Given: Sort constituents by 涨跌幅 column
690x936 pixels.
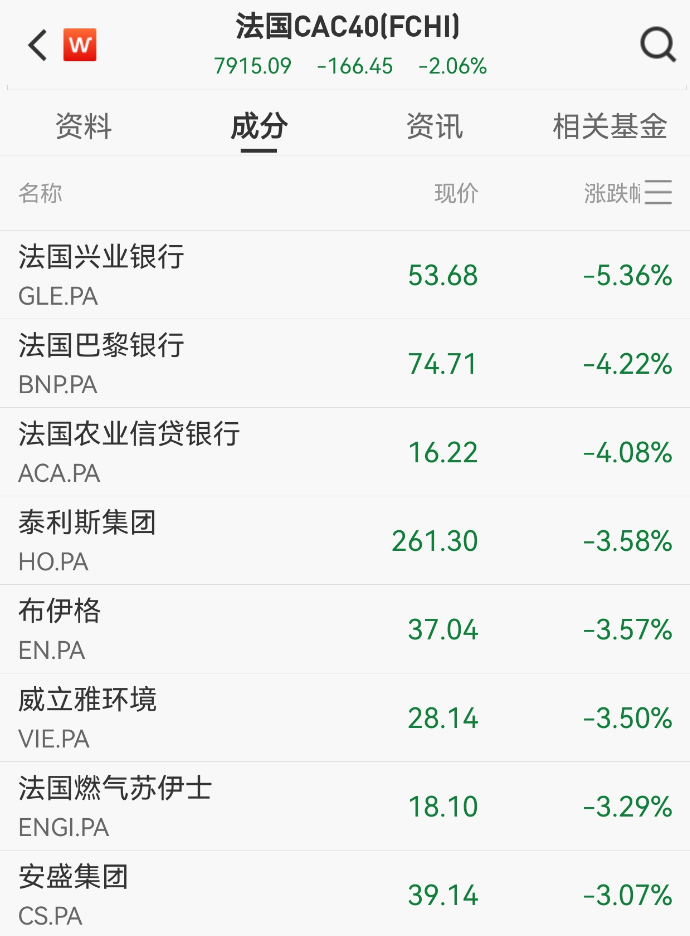Looking at the screenshot, I should (611, 193).
